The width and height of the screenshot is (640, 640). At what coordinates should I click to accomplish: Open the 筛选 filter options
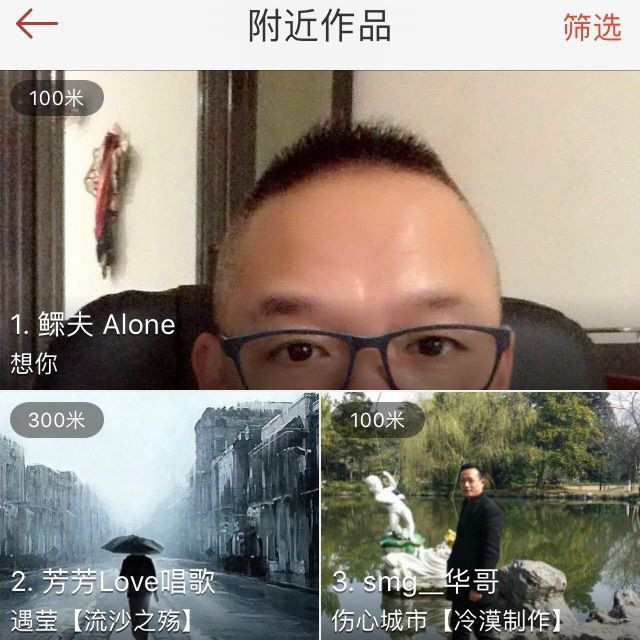coord(591,27)
